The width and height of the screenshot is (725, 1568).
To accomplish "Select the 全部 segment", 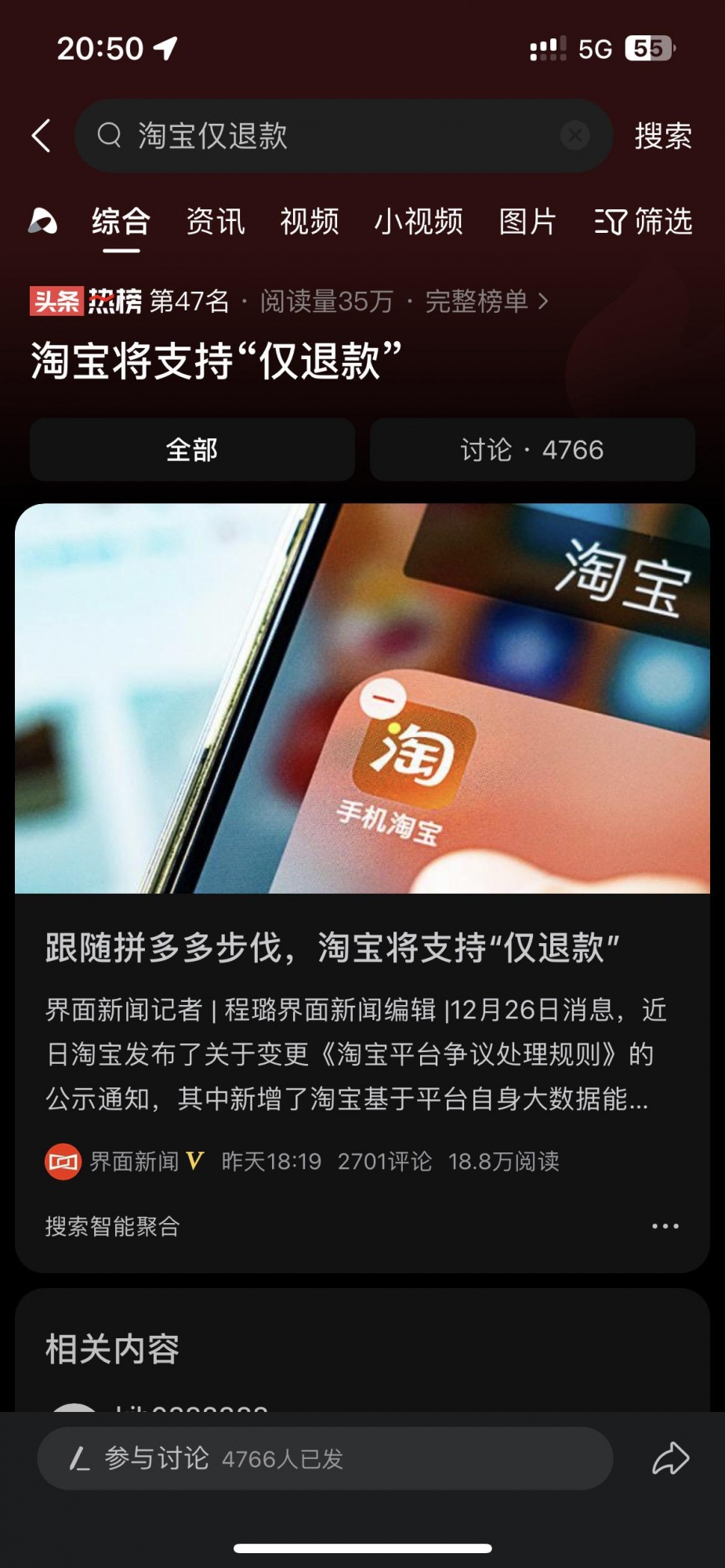I will (192, 449).
